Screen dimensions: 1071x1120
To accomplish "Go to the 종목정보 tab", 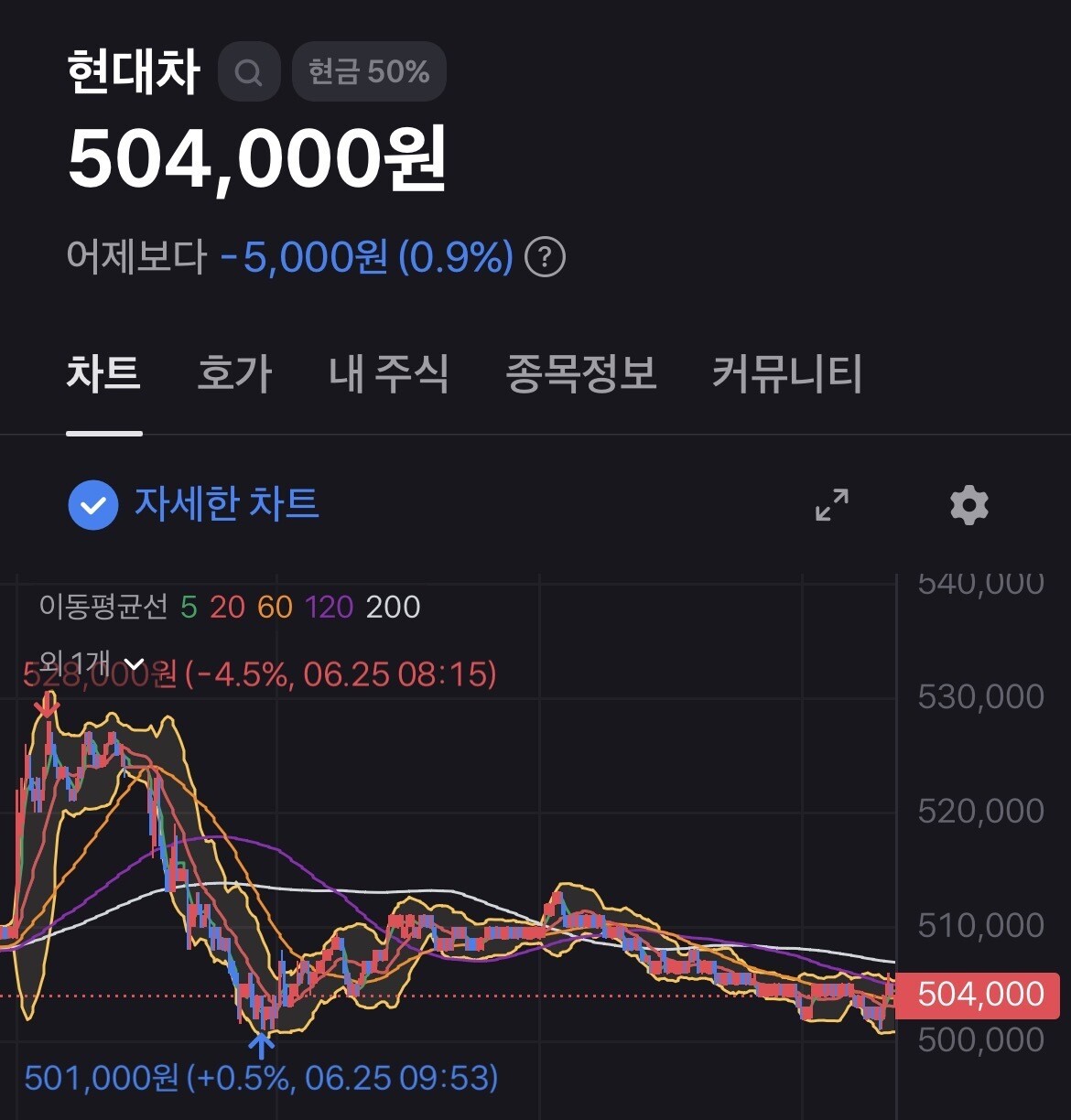I will tap(581, 373).
